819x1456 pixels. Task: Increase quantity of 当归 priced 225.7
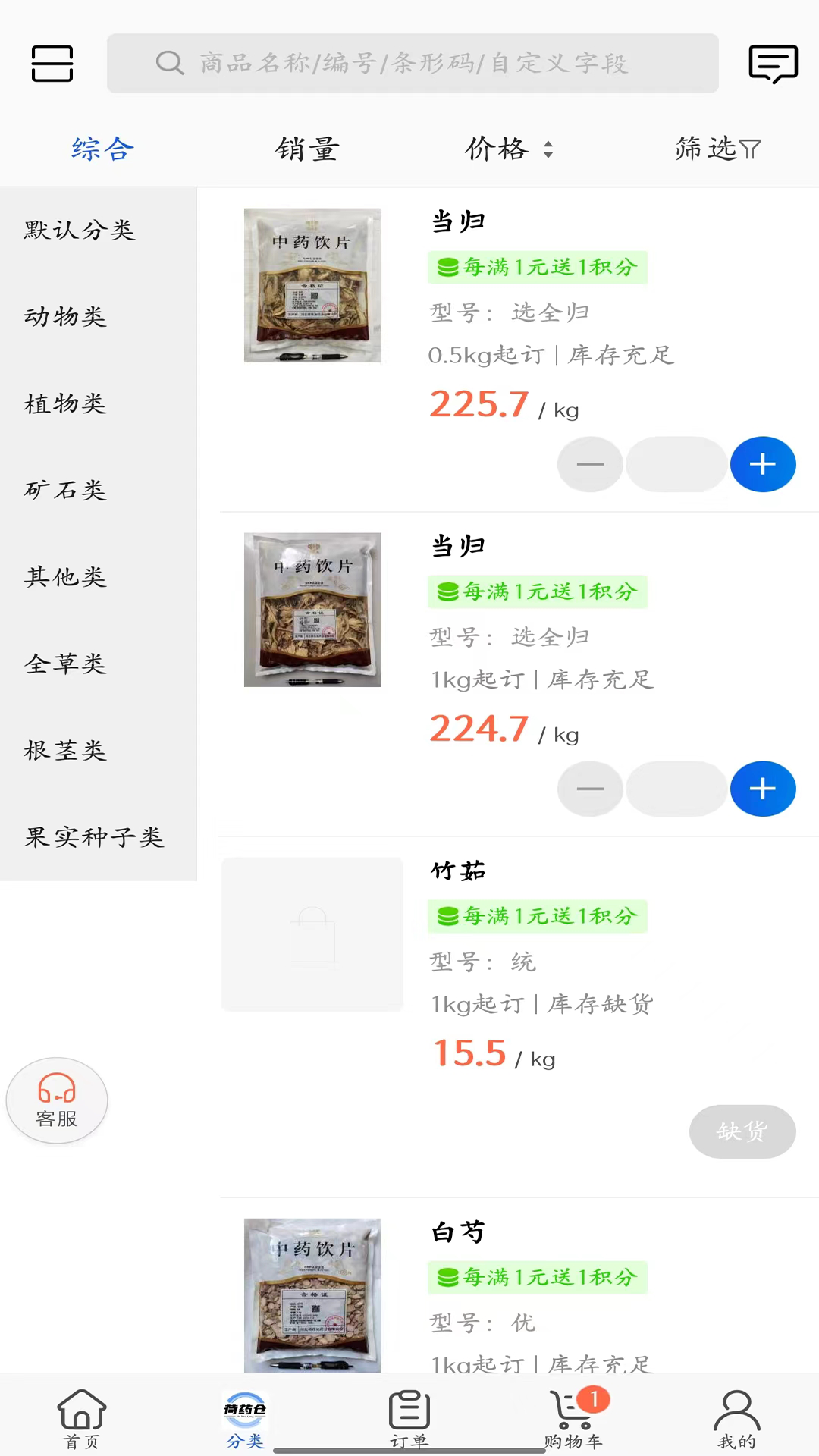pyautogui.click(x=762, y=464)
